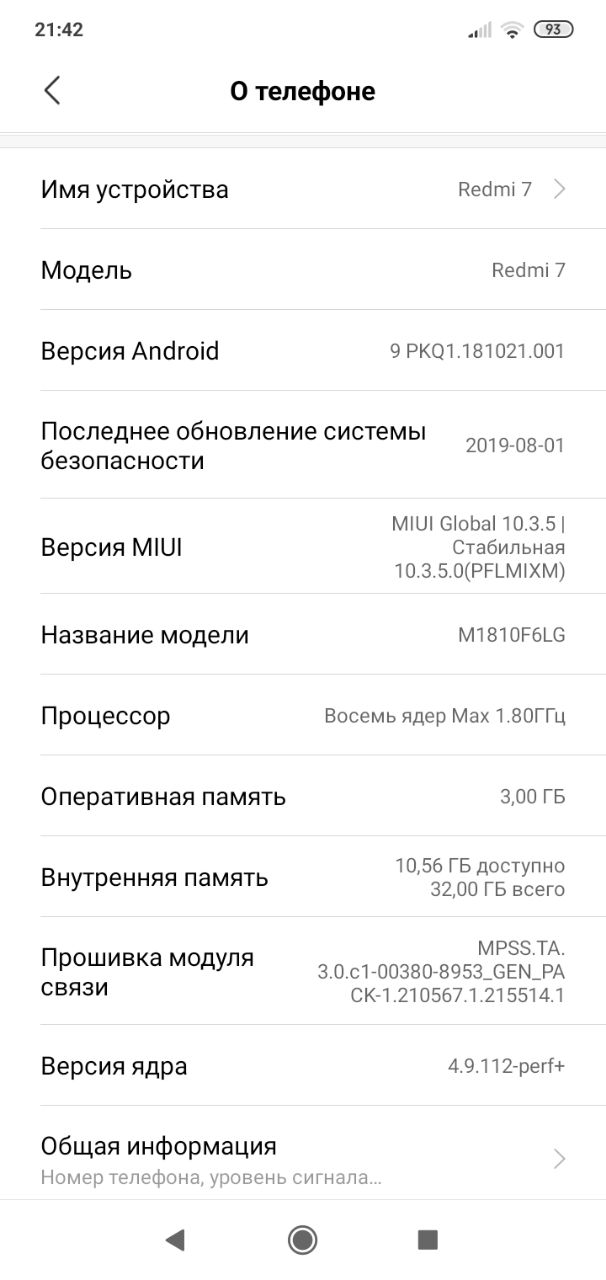The height and width of the screenshot is (1280, 606).
Task: Tap the Версия Android row
Action: coord(303,351)
